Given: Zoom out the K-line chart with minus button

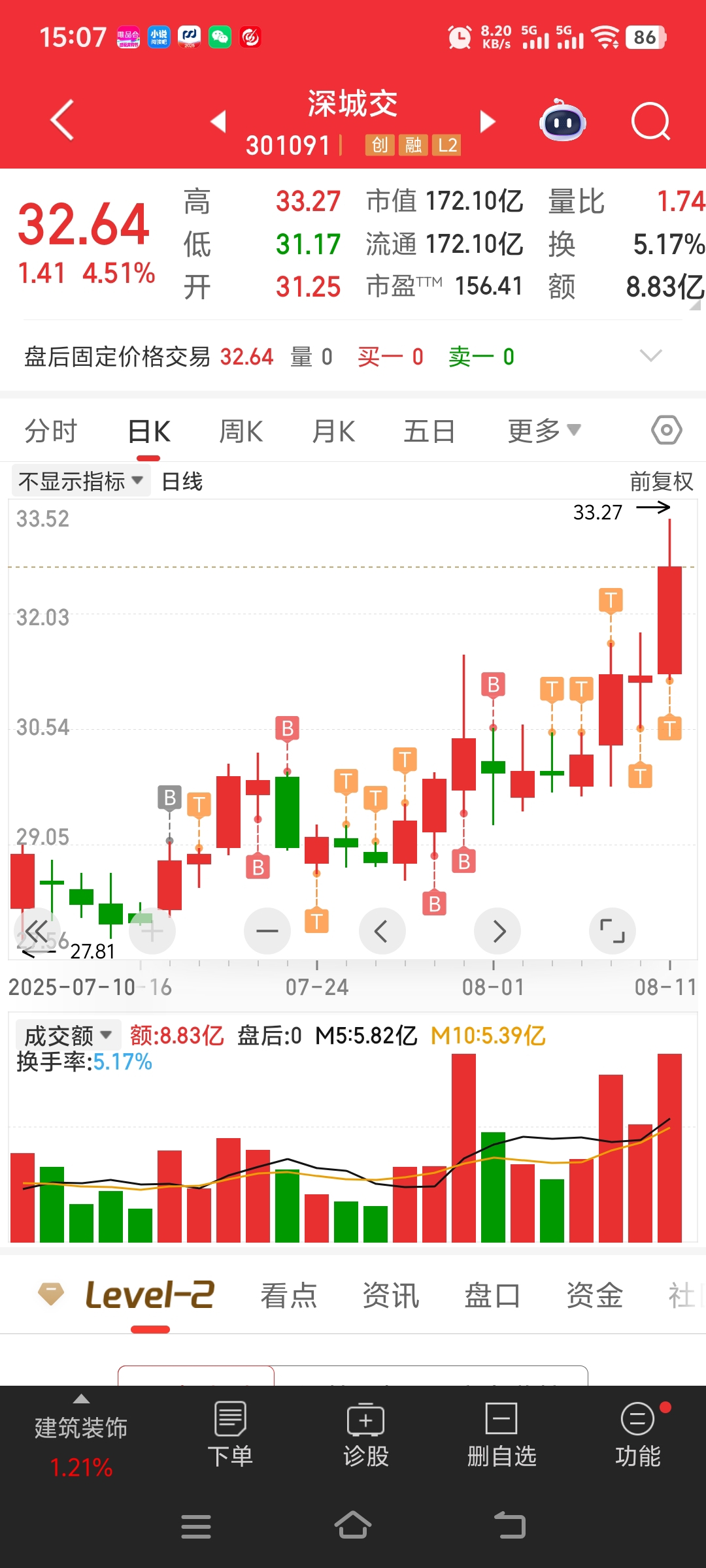Looking at the screenshot, I should [x=267, y=931].
